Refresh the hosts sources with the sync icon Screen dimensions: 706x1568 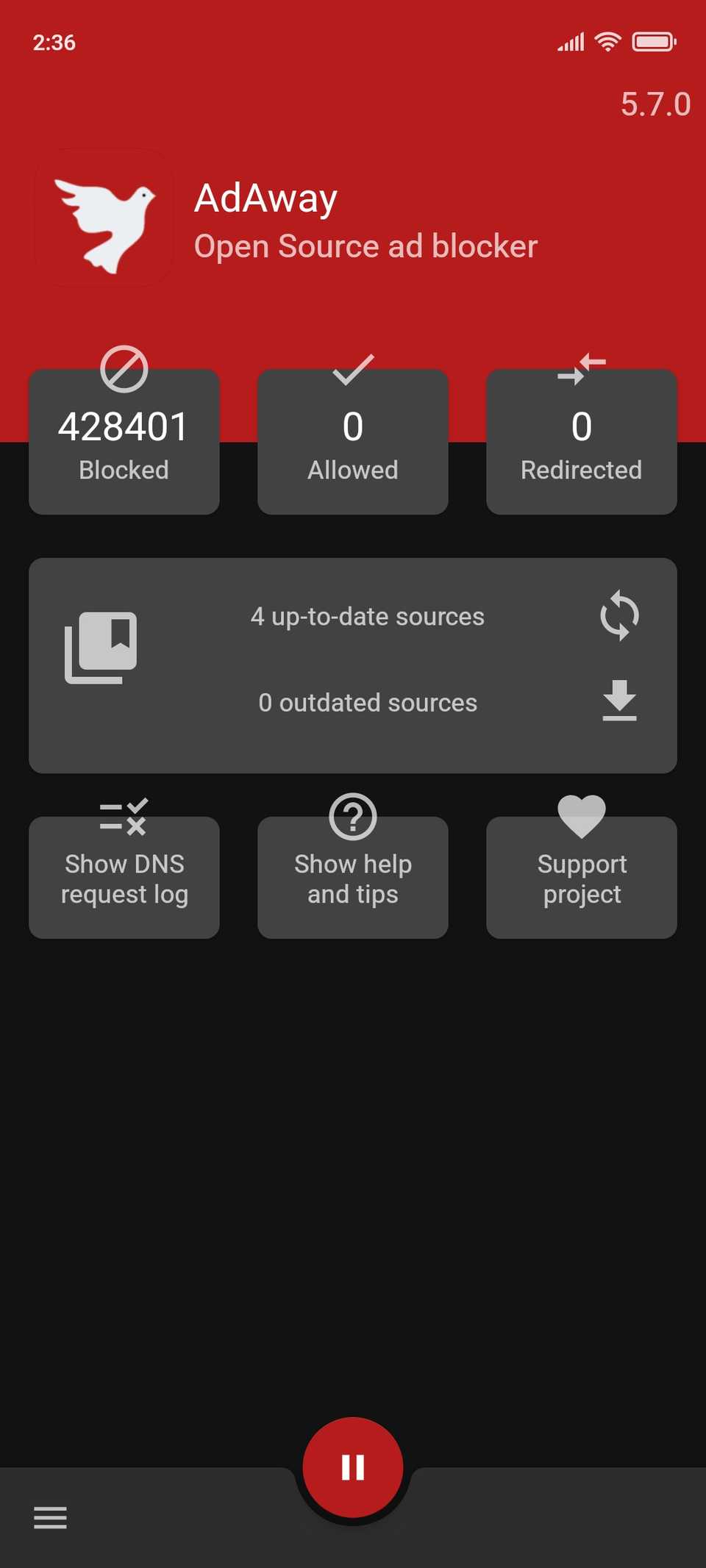619,616
